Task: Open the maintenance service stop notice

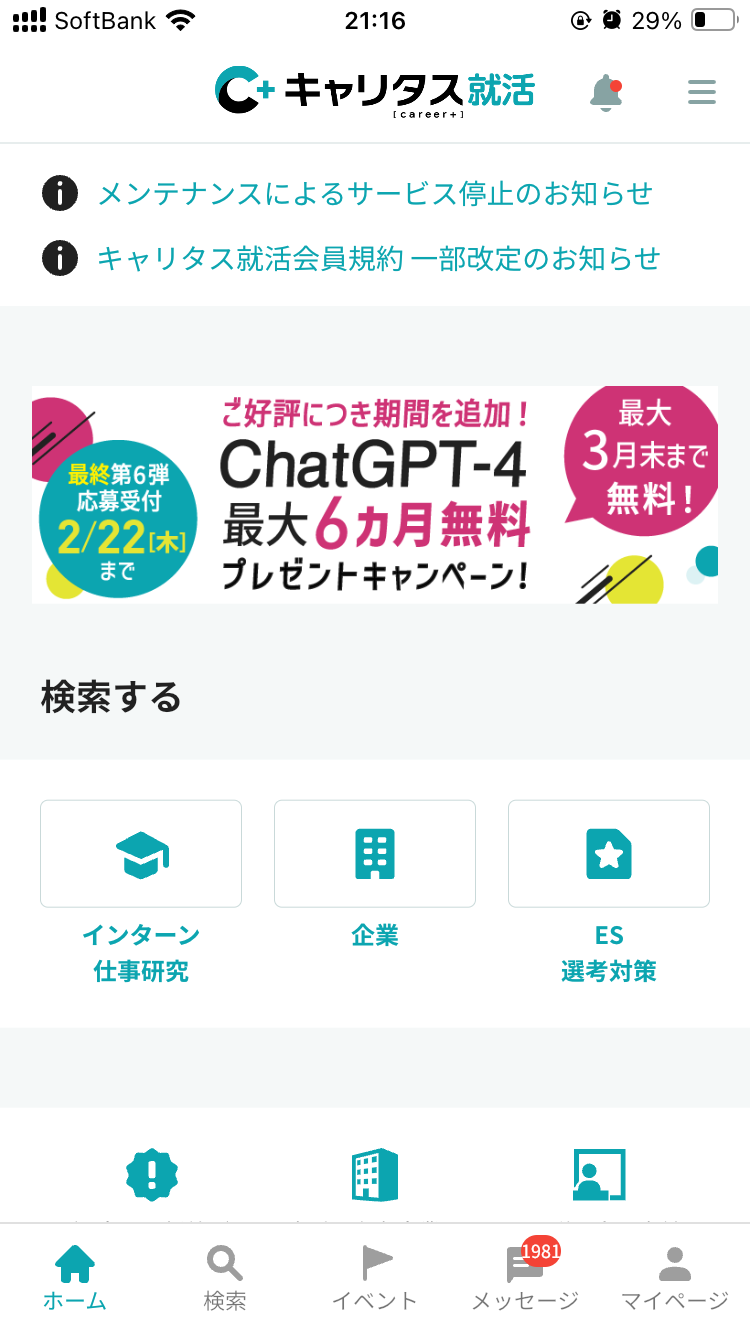Action: pos(374,193)
